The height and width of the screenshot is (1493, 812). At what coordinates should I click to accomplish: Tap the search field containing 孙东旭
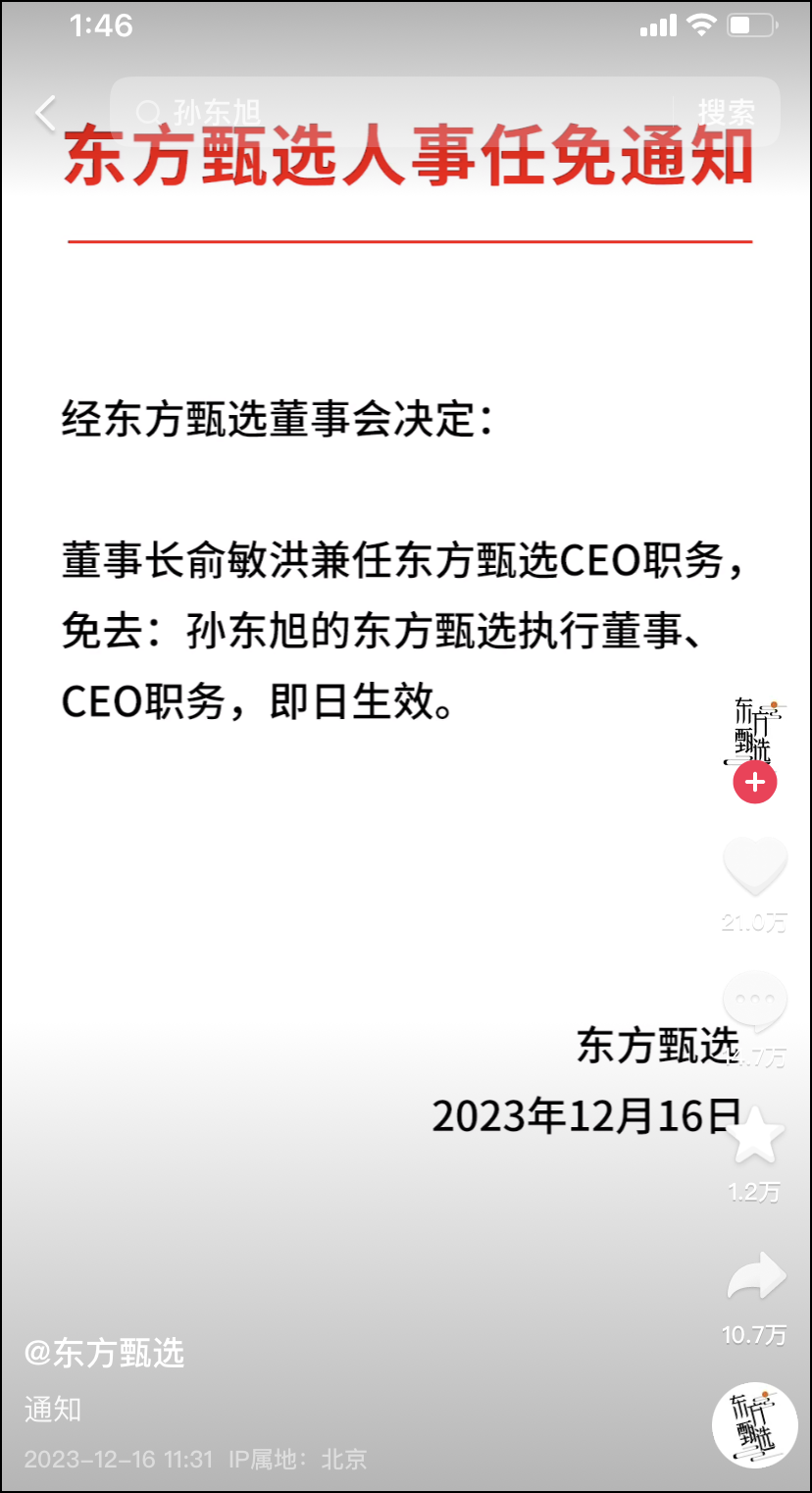pyautogui.click(x=392, y=113)
